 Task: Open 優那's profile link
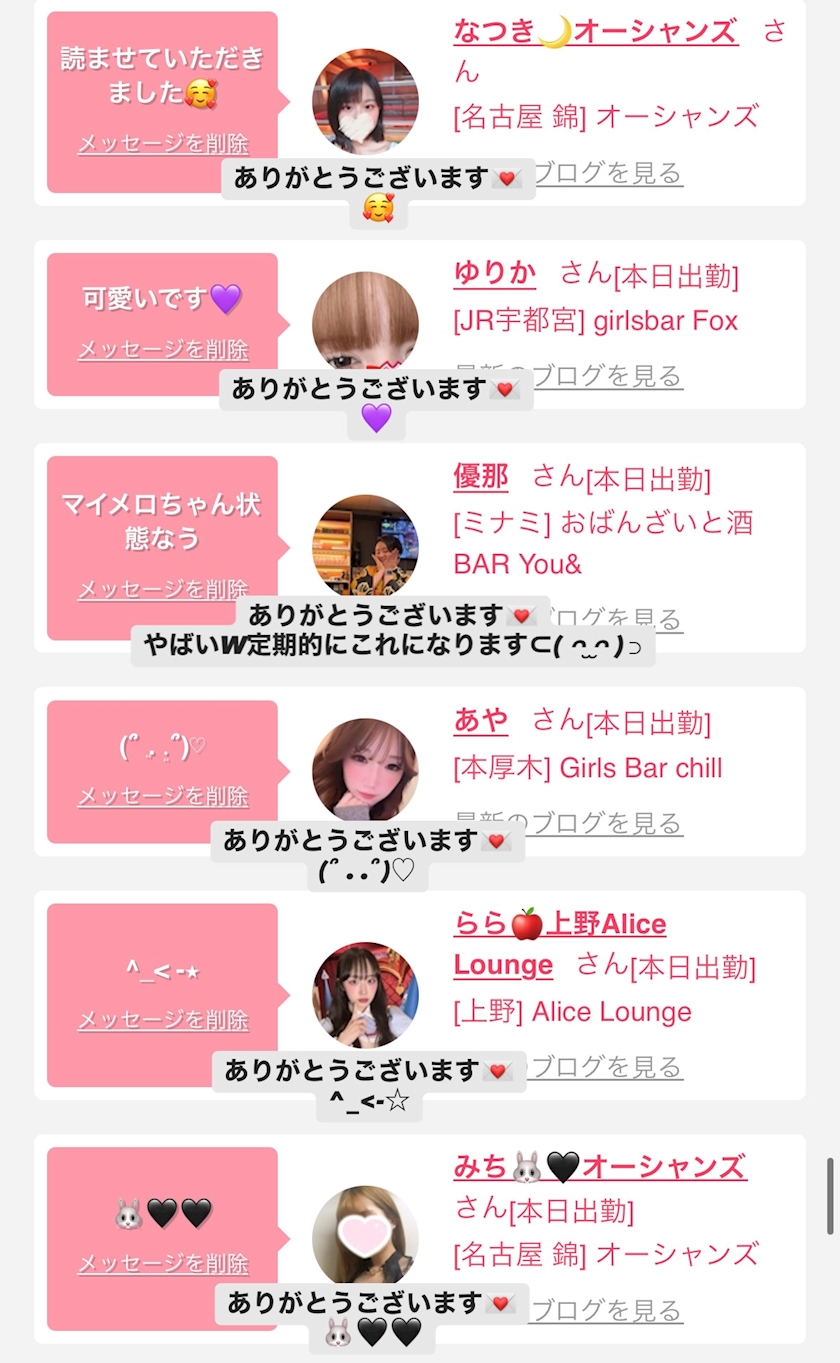481,477
